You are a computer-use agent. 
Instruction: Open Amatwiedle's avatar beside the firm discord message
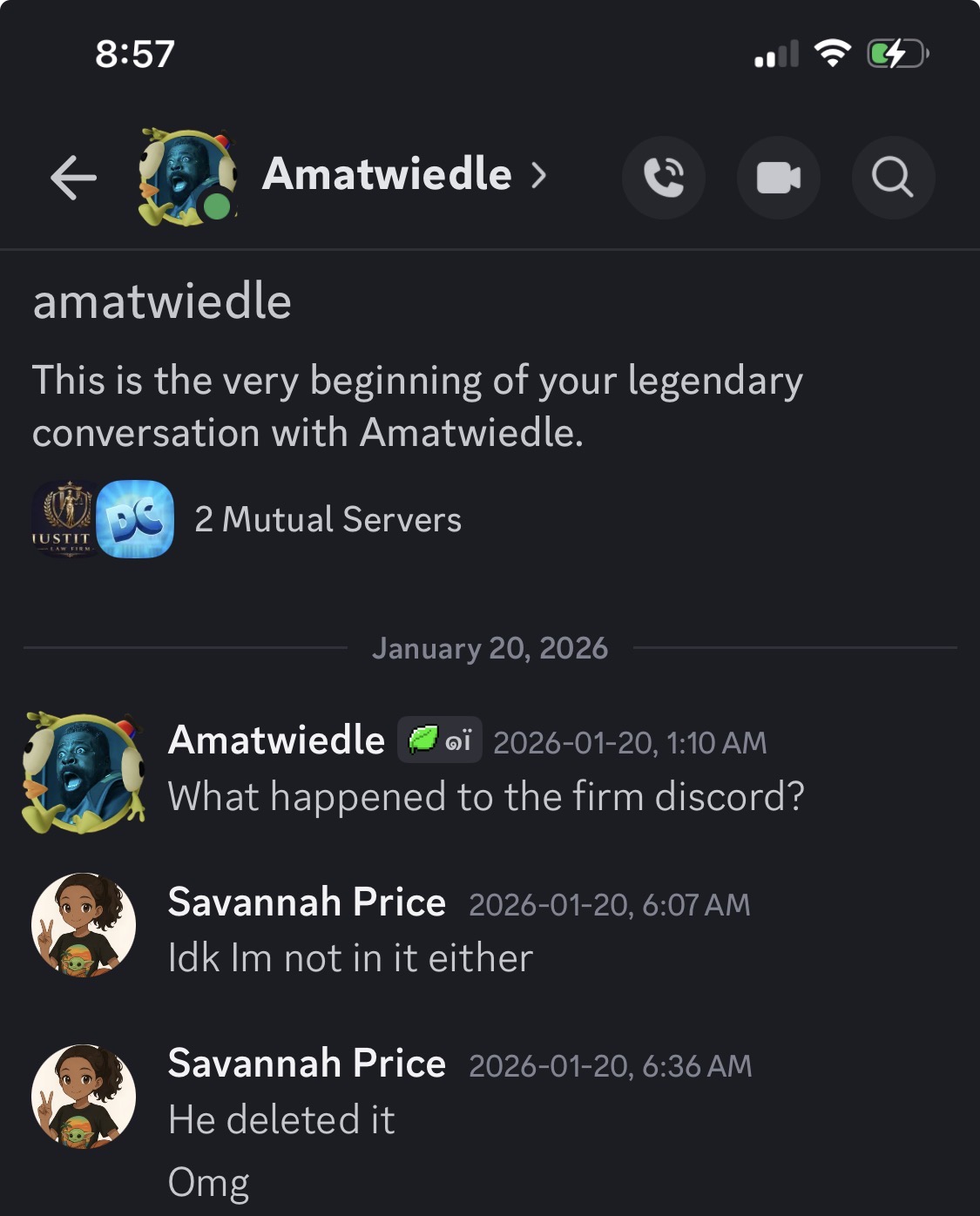(84, 773)
